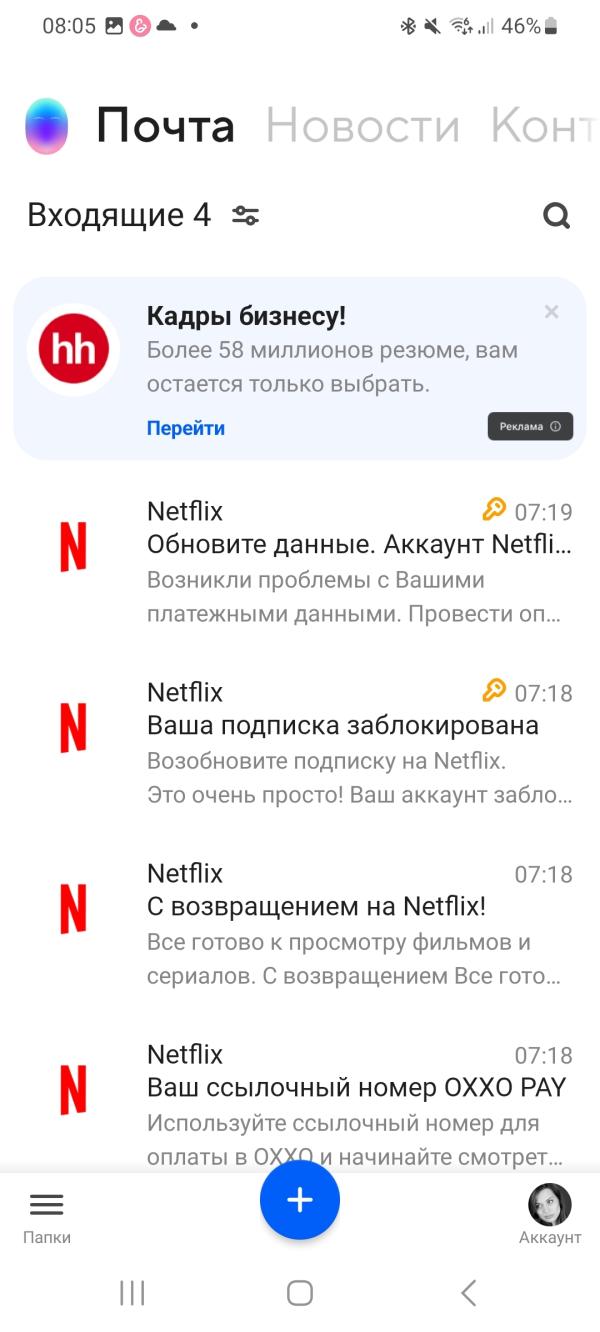Open inbox filter settings icon
The height and width of the screenshot is (1332, 600).
(x=245, y=215)
